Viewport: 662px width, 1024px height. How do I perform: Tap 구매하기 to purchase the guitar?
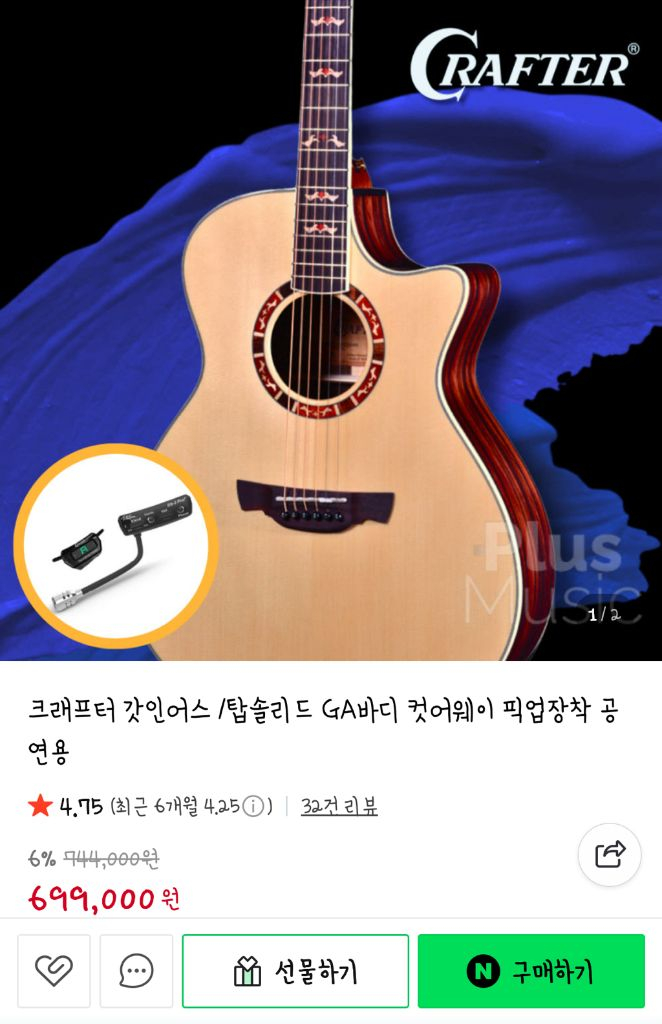531,970
